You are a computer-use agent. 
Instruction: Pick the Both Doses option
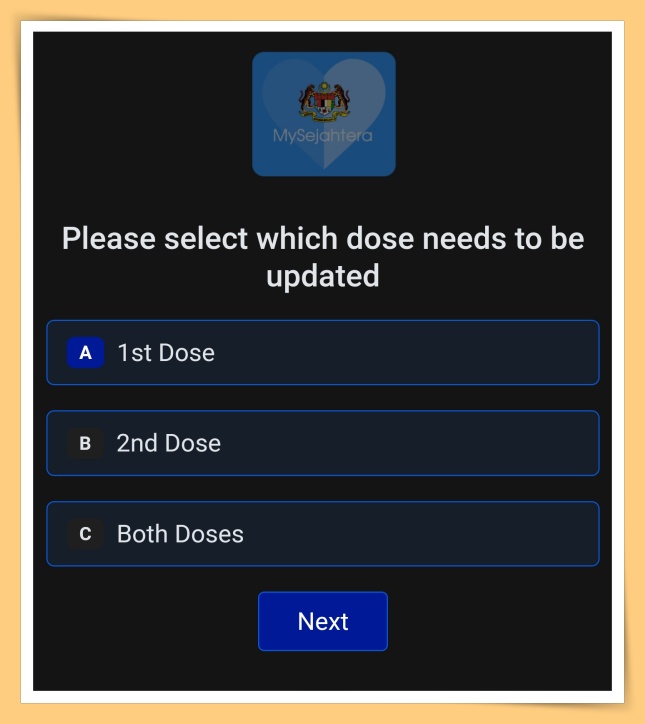click(322, 534)
